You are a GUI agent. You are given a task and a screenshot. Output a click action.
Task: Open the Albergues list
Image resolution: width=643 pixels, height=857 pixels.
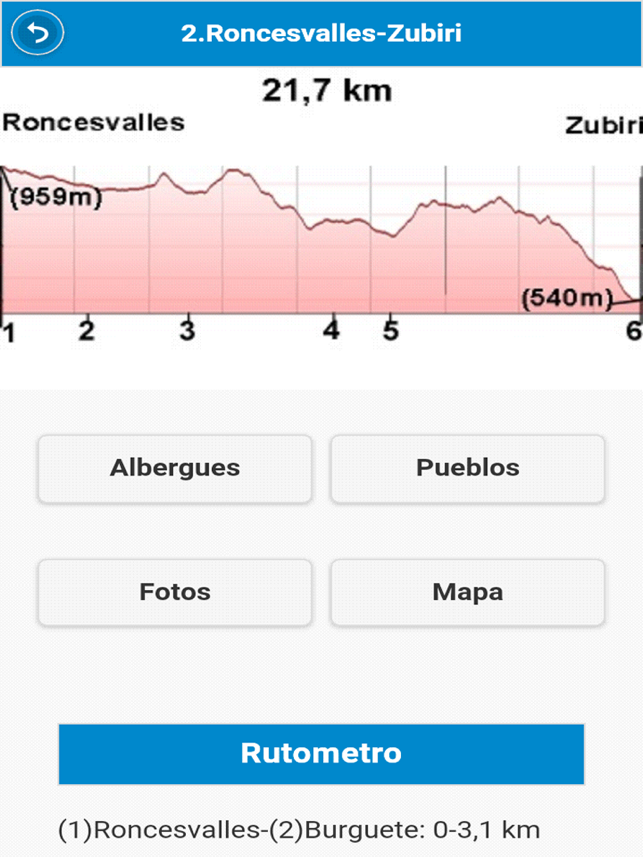(x=175, y=468)
